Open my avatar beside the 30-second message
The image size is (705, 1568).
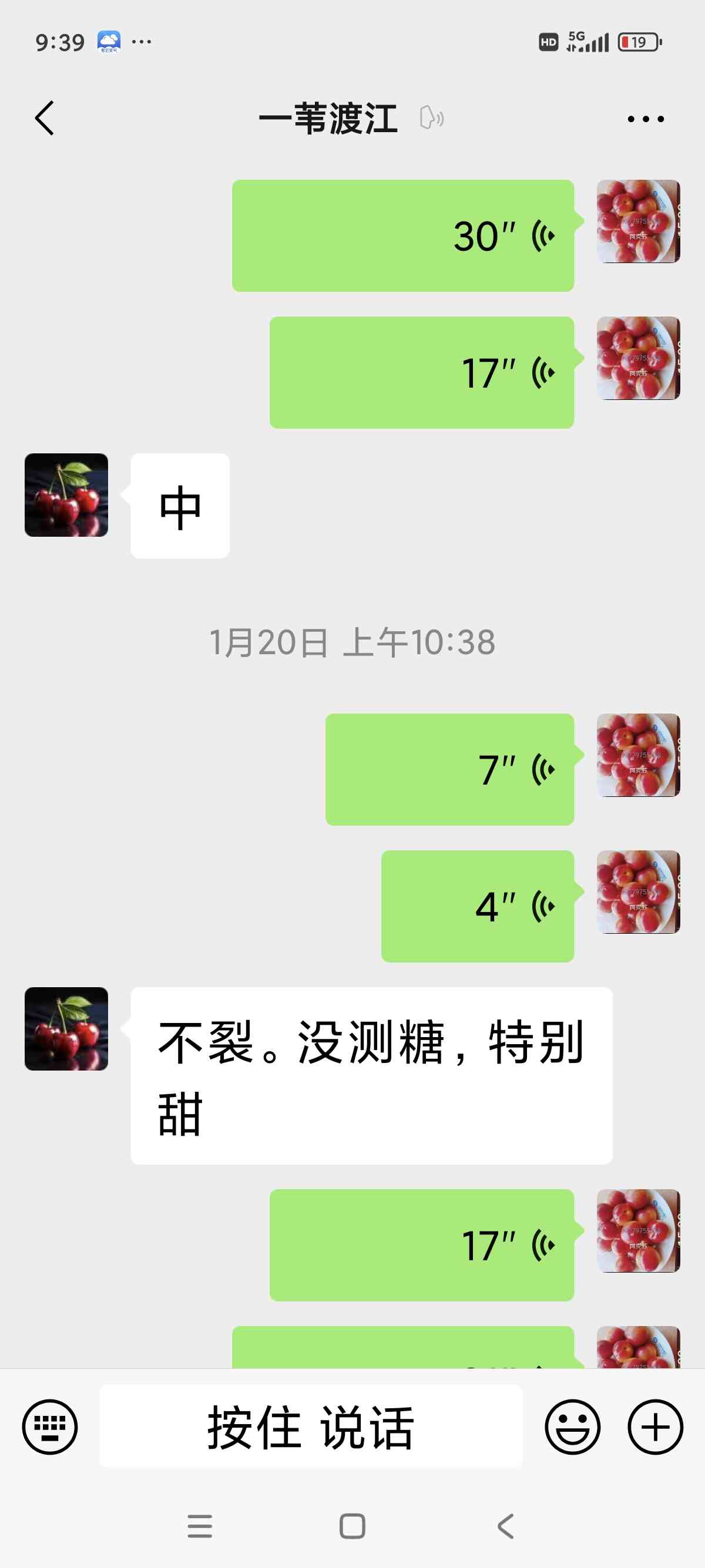tap(638, 221)
